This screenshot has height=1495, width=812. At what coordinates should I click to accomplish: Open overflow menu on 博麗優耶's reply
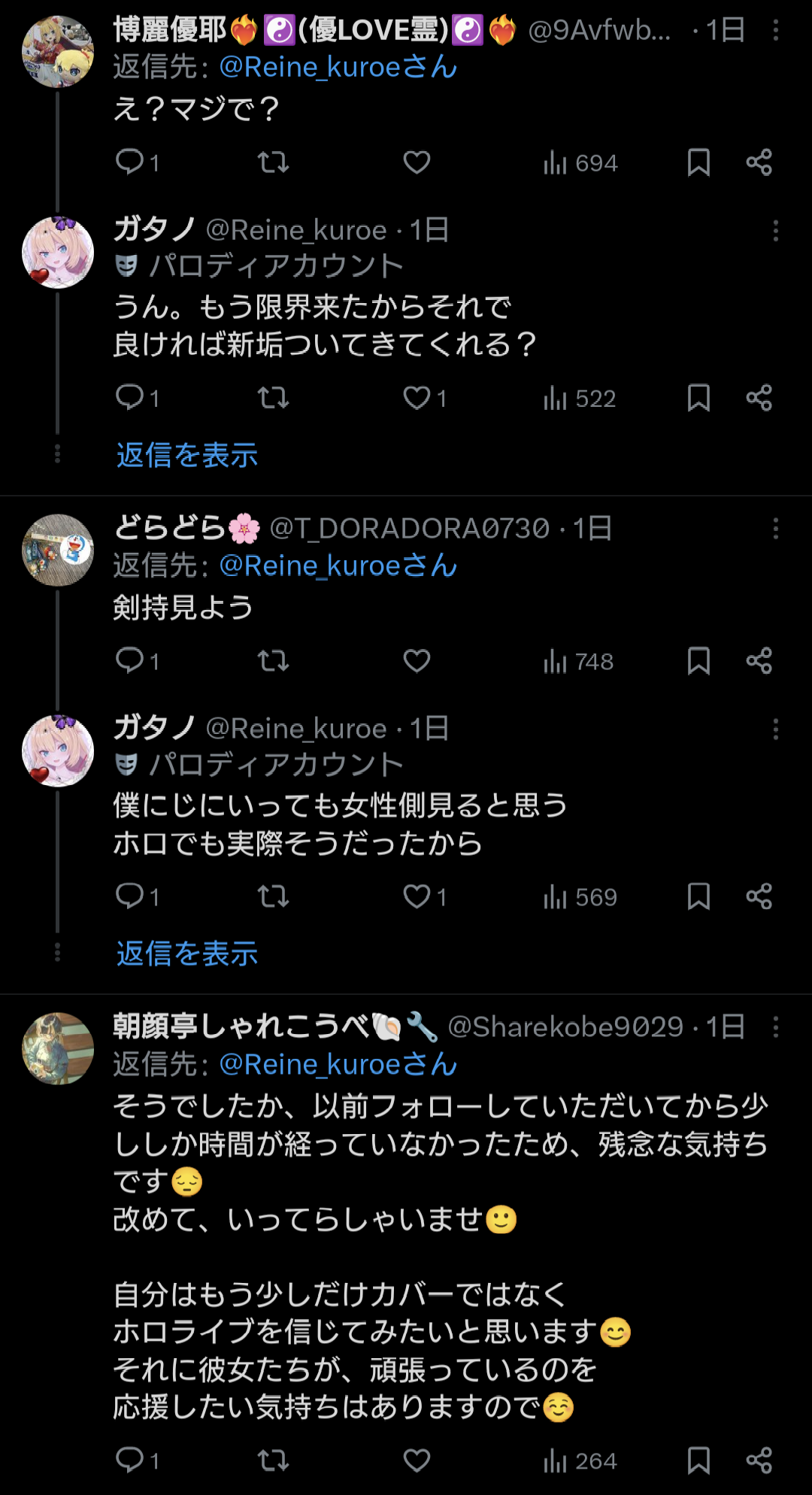(x=775, y=31)
